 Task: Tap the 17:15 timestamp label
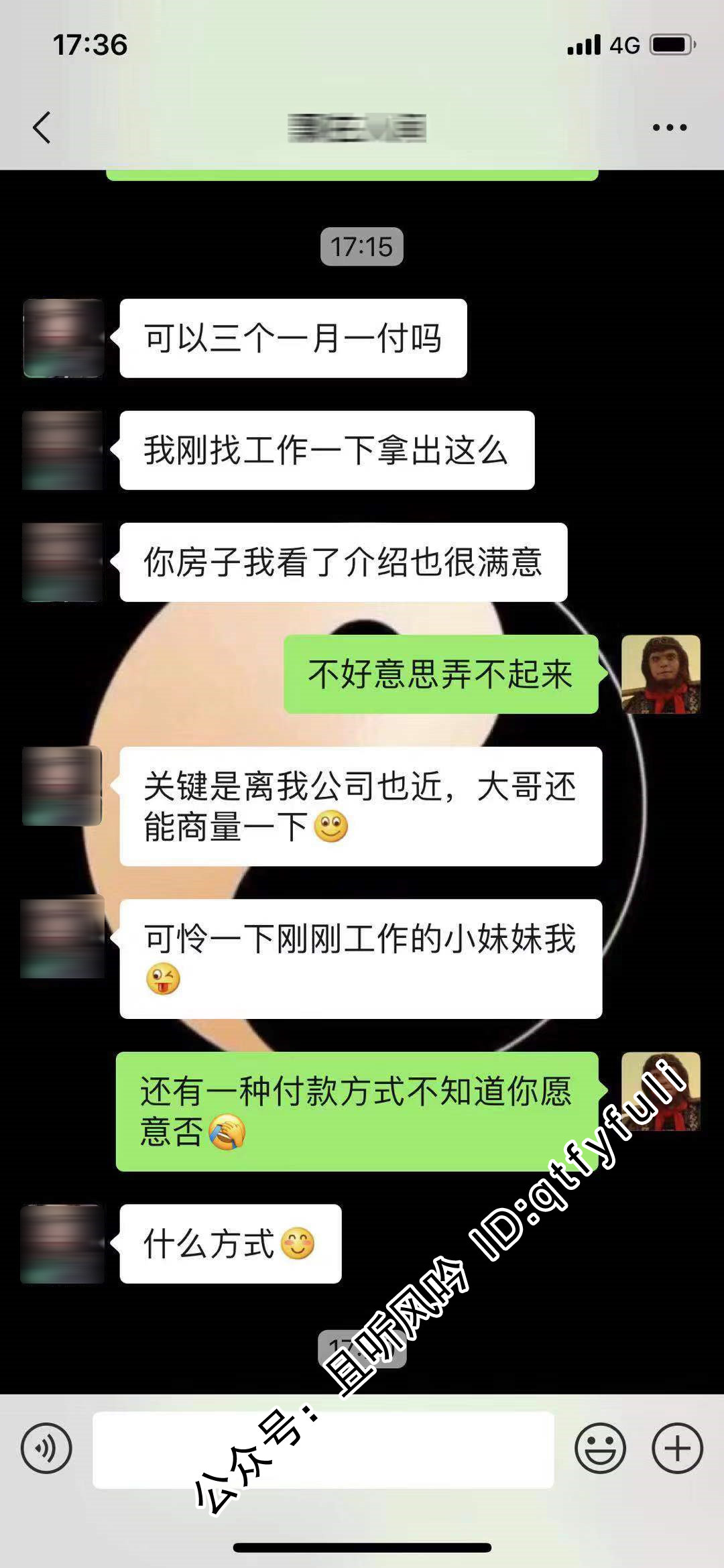tap(361, 246)
